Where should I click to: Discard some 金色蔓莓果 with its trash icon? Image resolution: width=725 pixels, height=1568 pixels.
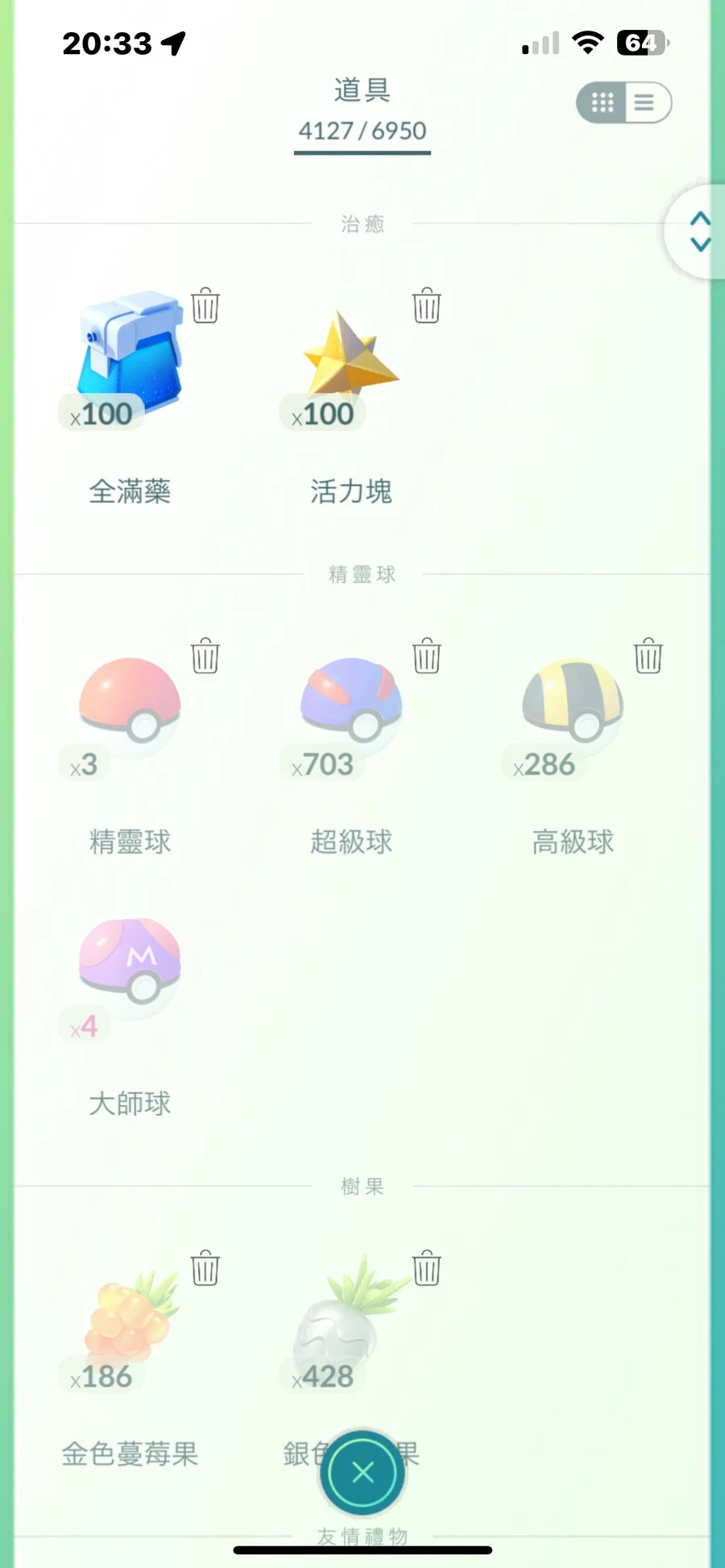pyautogui.click(x=205, y=1268)
